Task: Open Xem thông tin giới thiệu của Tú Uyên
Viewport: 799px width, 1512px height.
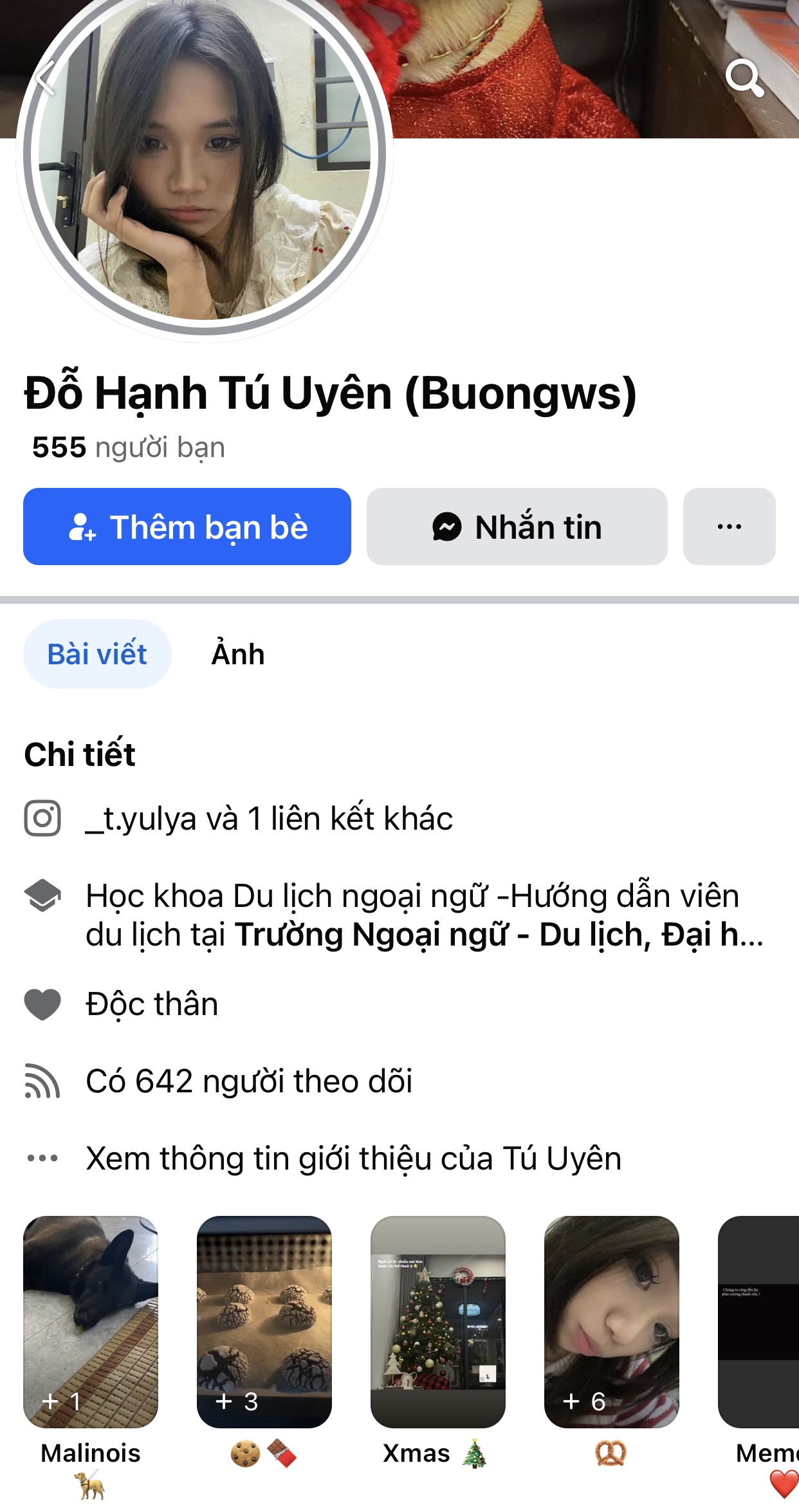Action: [354, 1159]
